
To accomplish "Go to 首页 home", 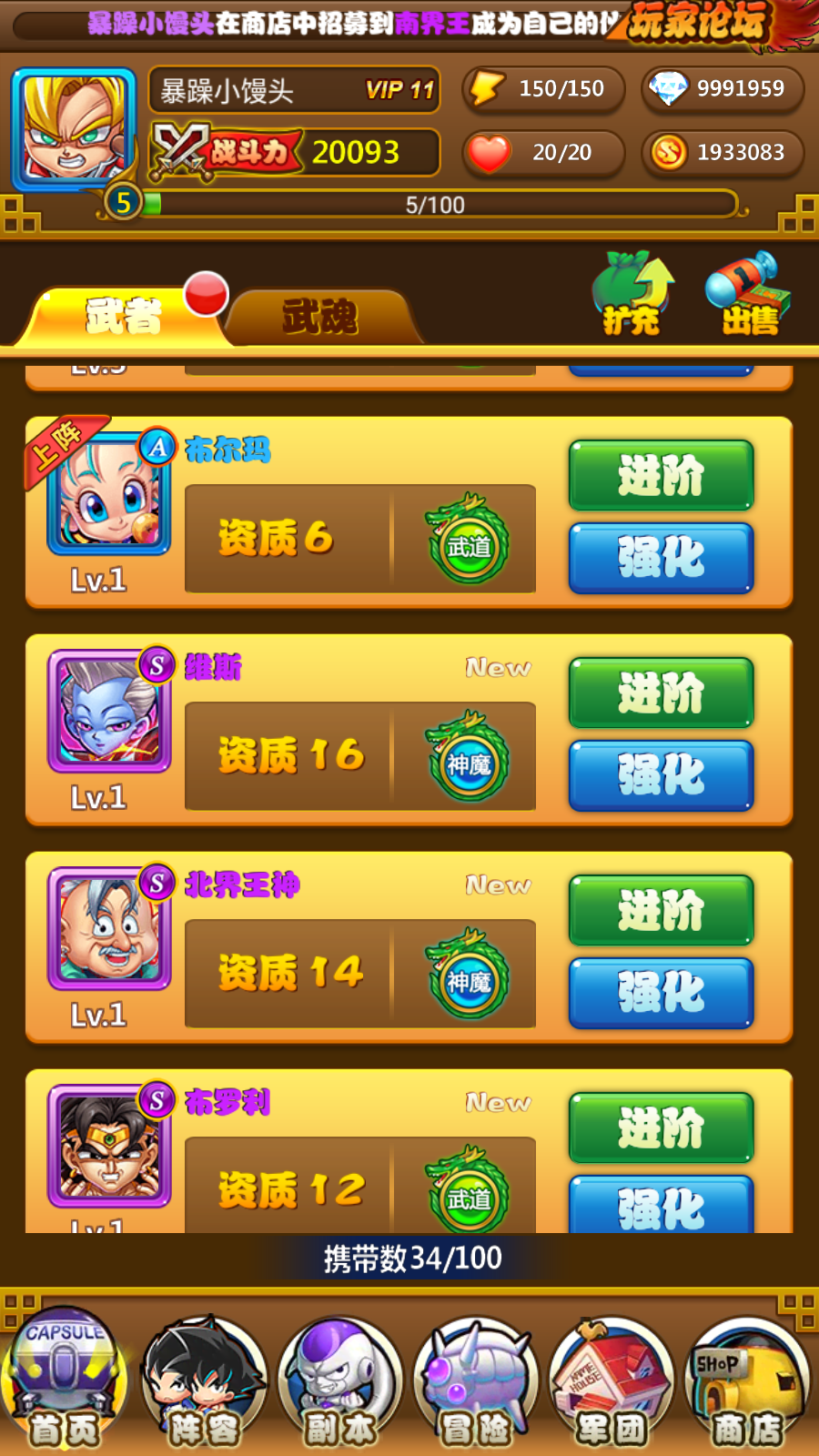I will [64, 1379].
